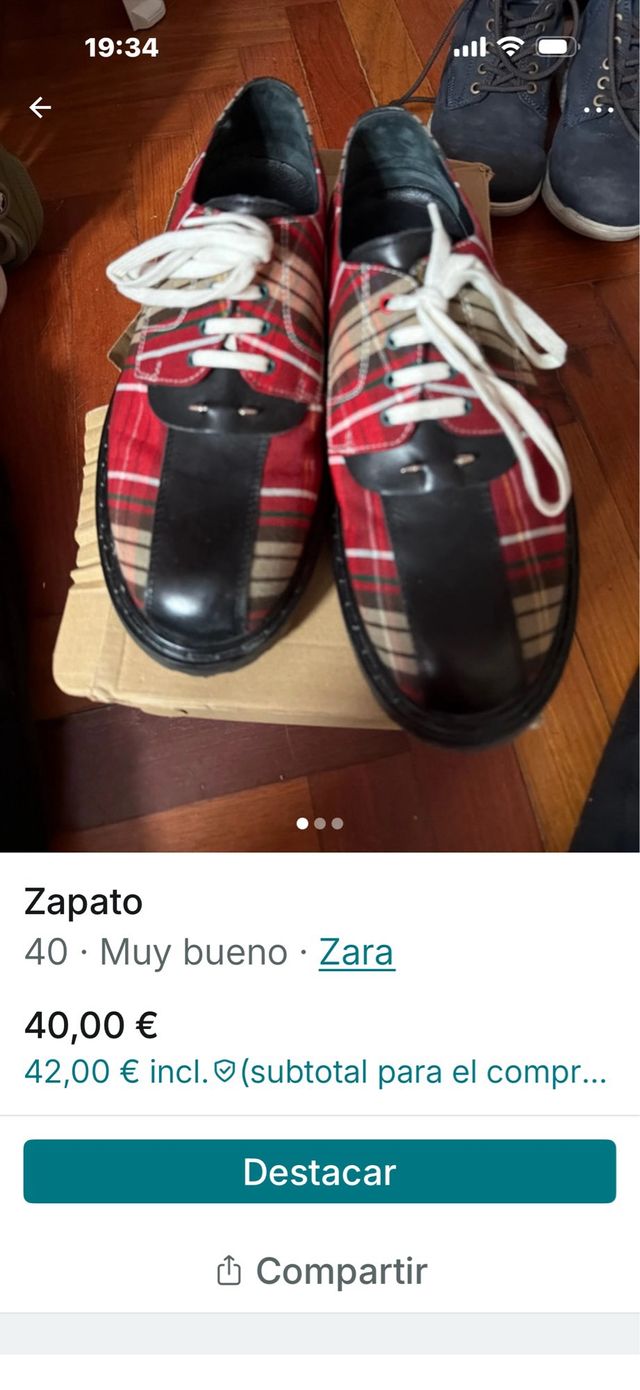Share this listing with Compartir
The height and width of the screenshot is (1390, 640).
[x=320, y=1271]
